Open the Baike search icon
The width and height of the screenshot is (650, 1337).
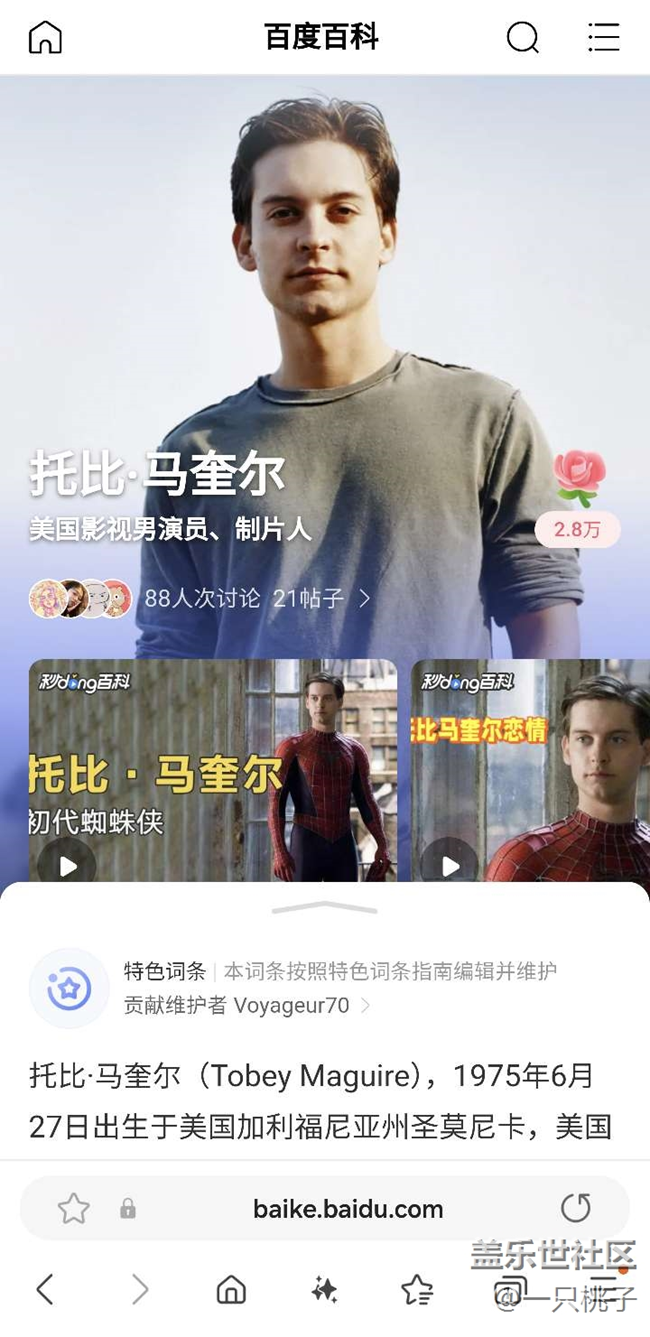(x=522, y=38)
